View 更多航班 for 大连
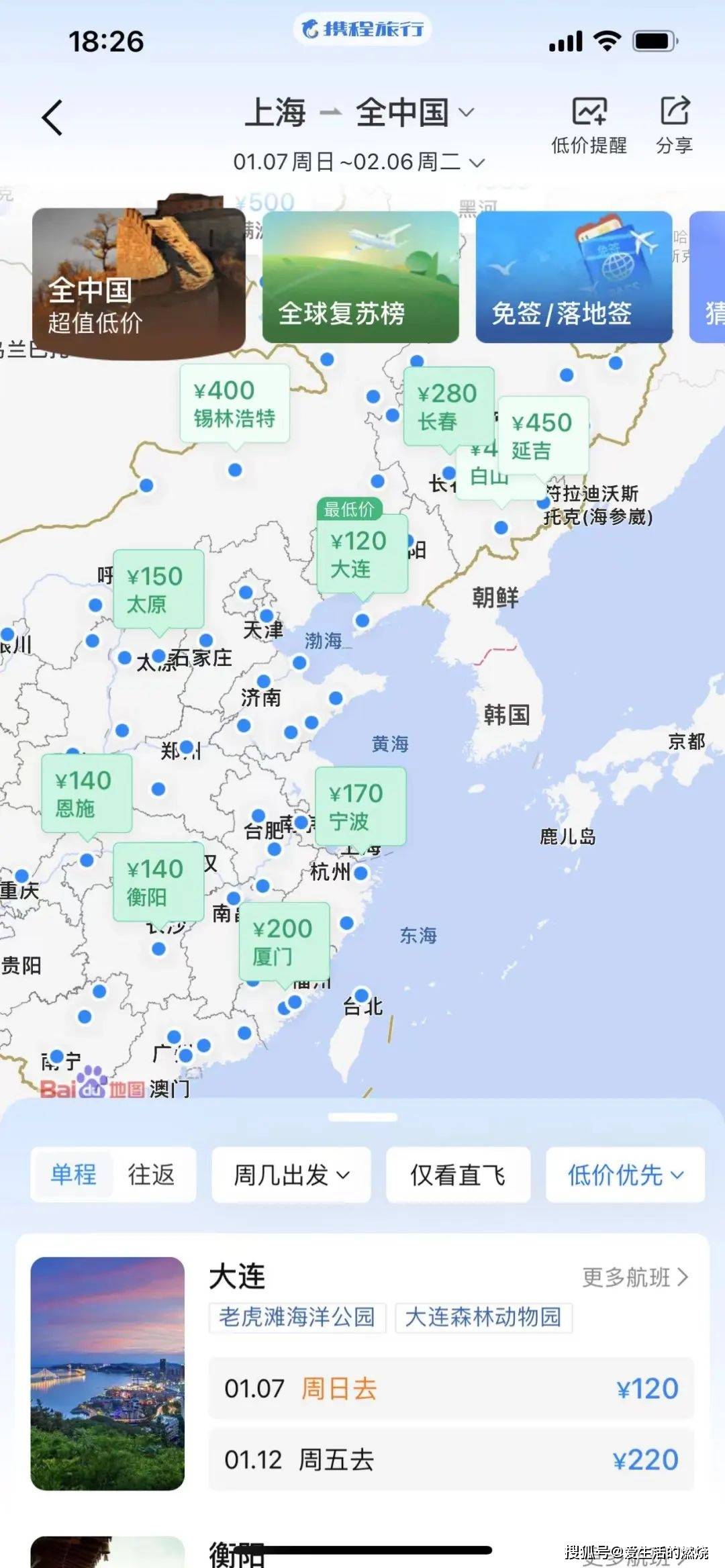 pos(635,1277)
